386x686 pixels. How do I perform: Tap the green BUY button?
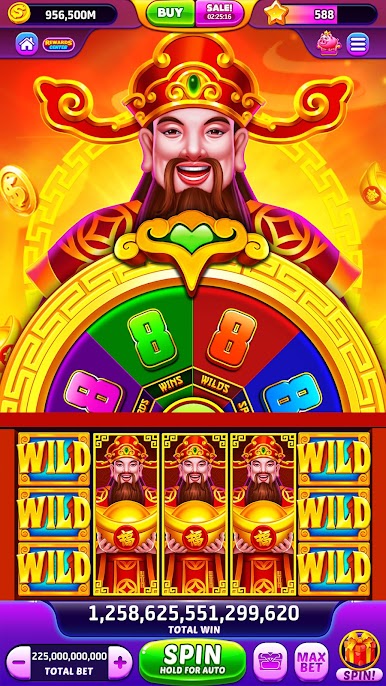170,14
